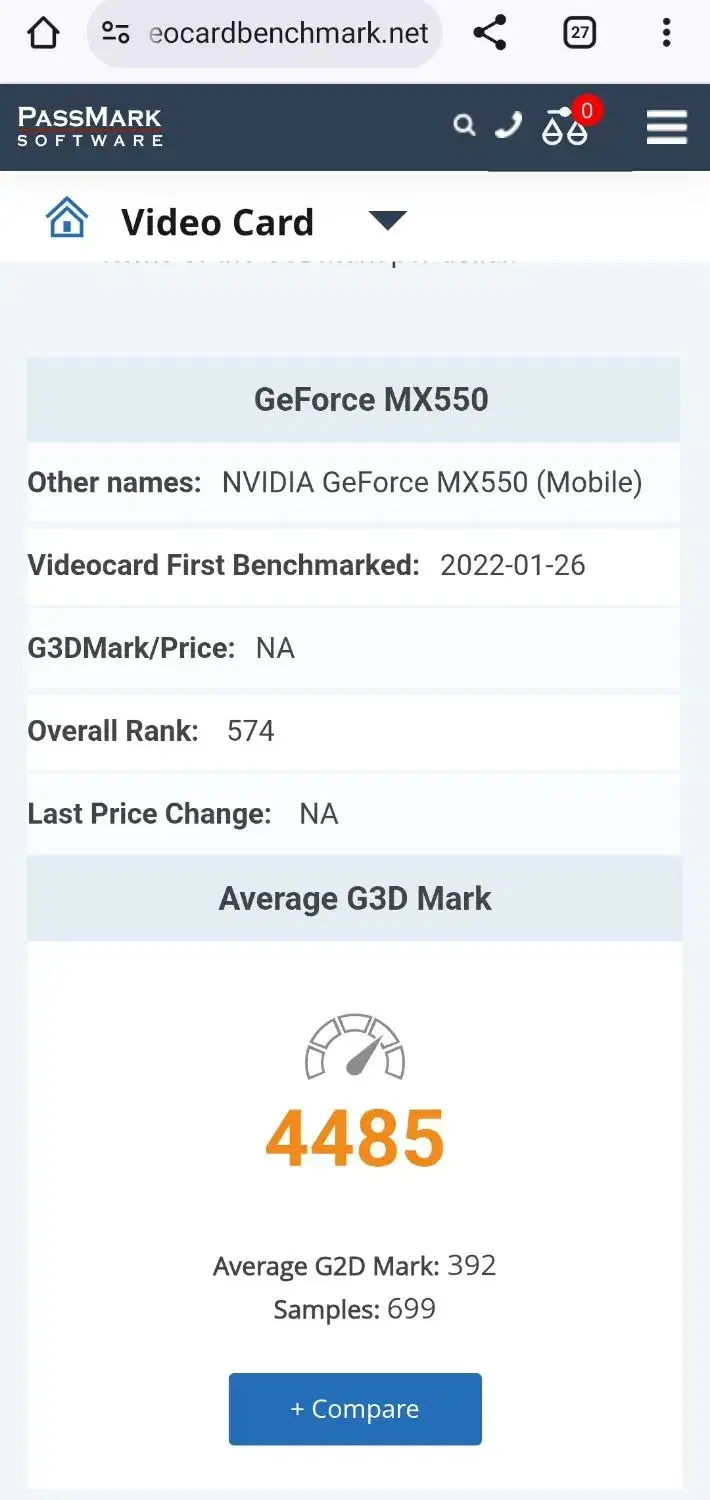Open the tab switcher showing 27 tabs
This screenshot has height=1500, width=710.
[x=579, y=34]
